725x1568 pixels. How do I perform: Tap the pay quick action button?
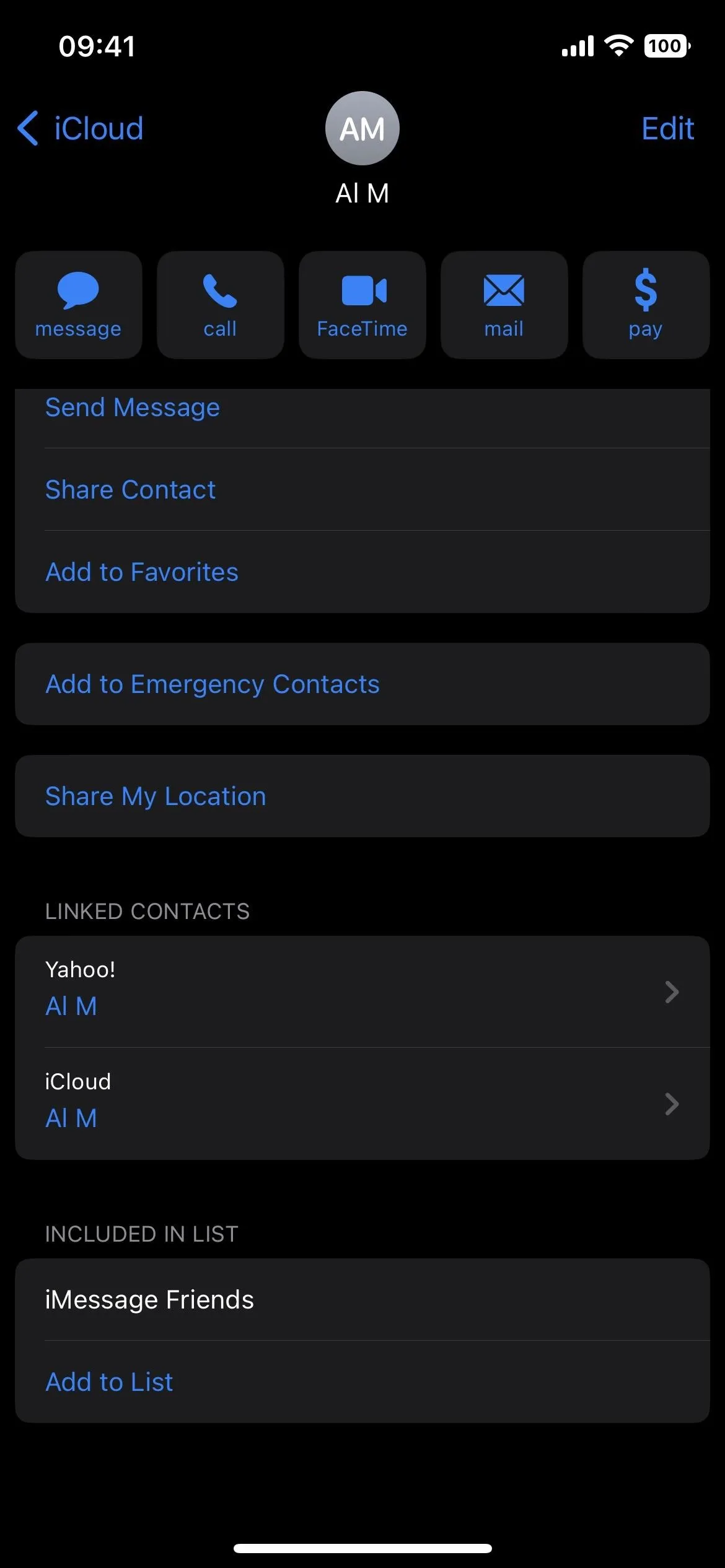pos(646,305)
